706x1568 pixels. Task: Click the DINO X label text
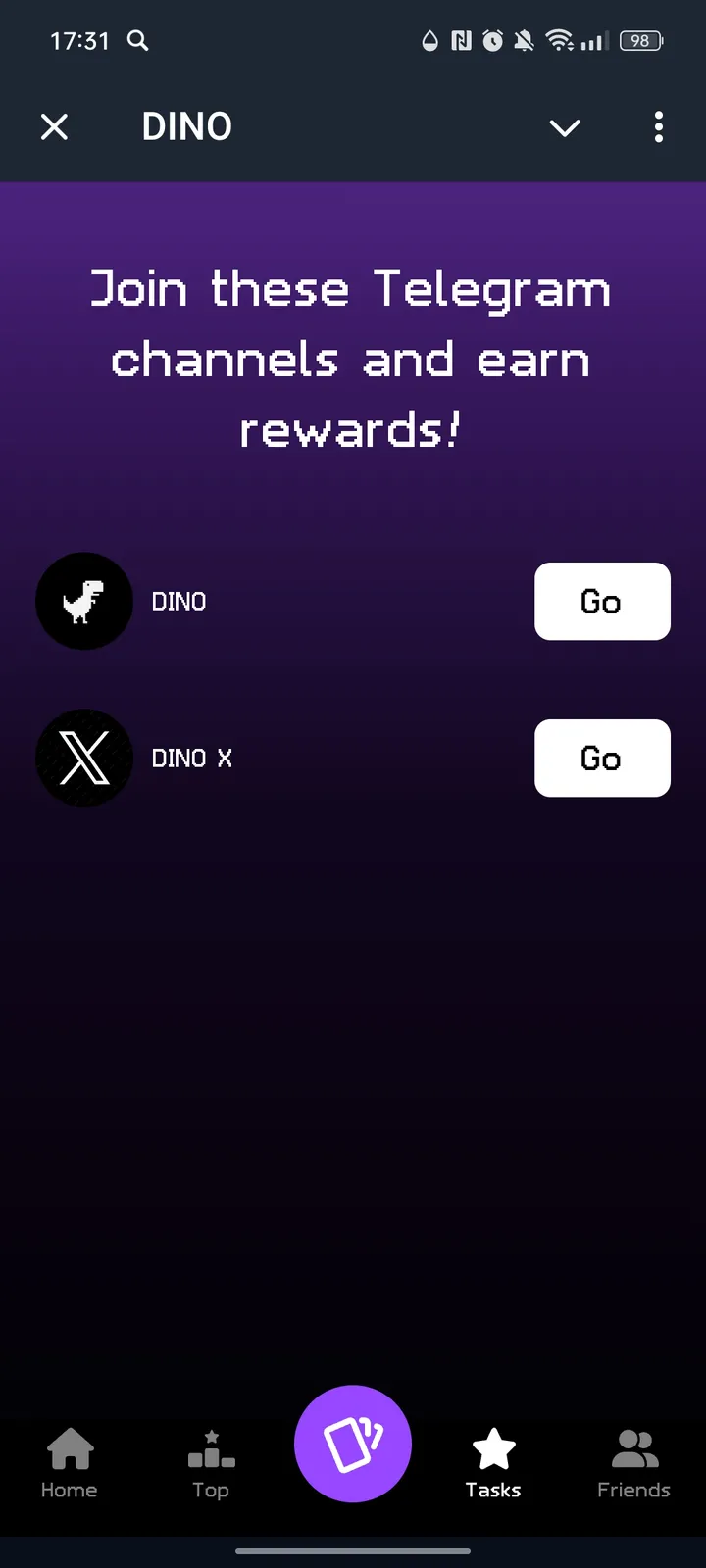click(192, 758)
